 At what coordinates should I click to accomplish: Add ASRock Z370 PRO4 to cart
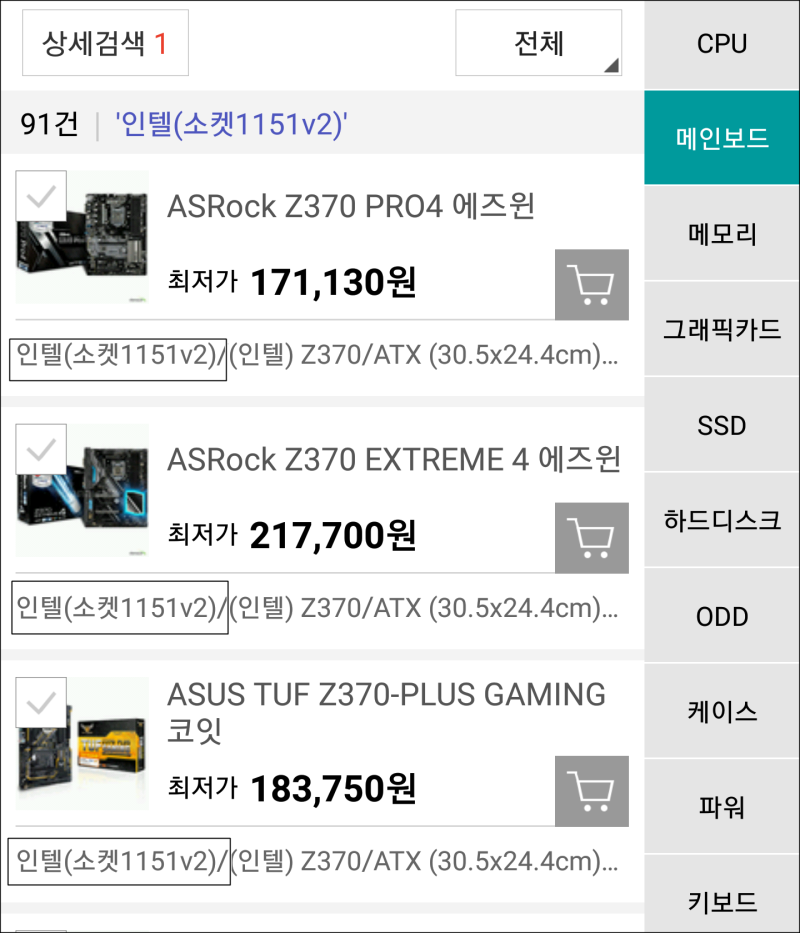coord(591,285)
